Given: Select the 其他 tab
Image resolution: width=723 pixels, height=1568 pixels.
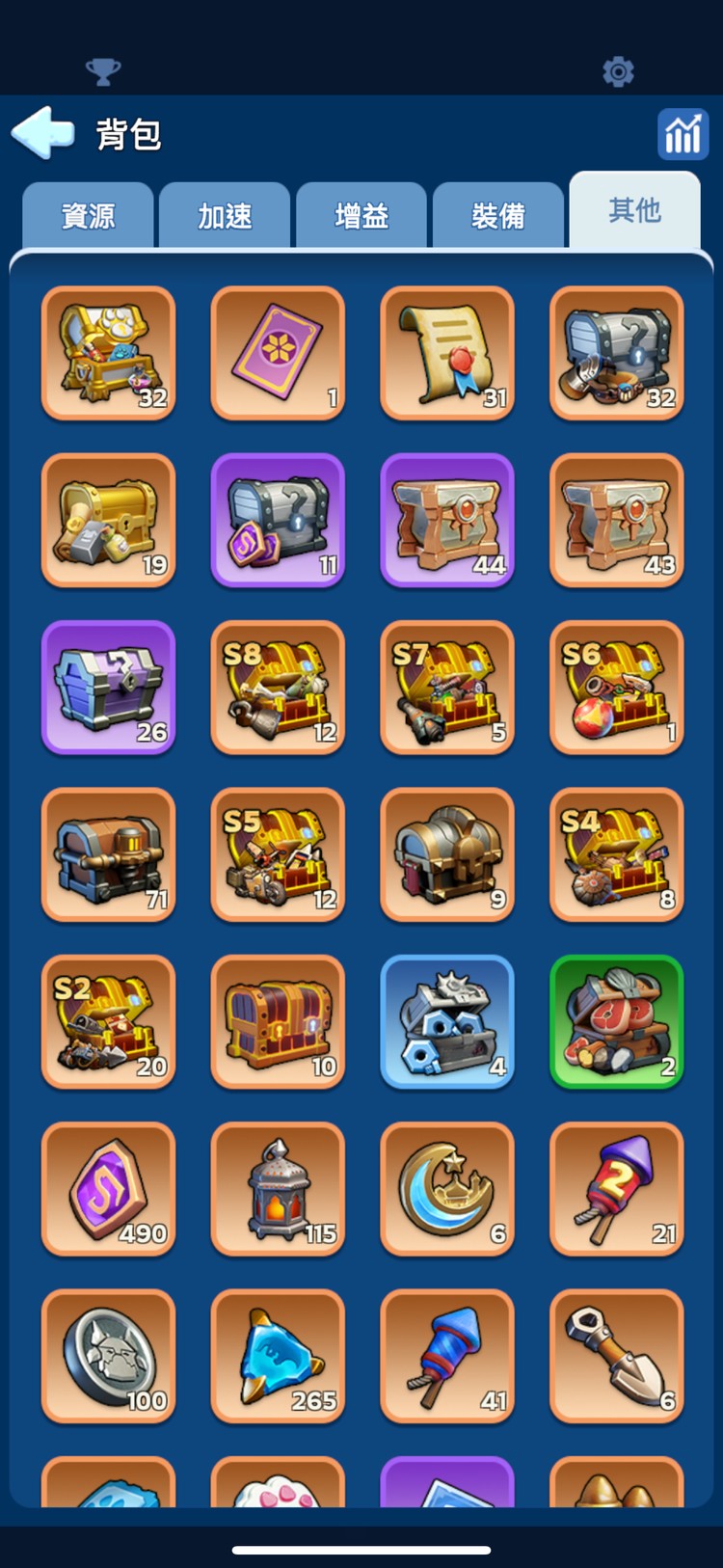Looking at the screenshot, I should [634, 210].
